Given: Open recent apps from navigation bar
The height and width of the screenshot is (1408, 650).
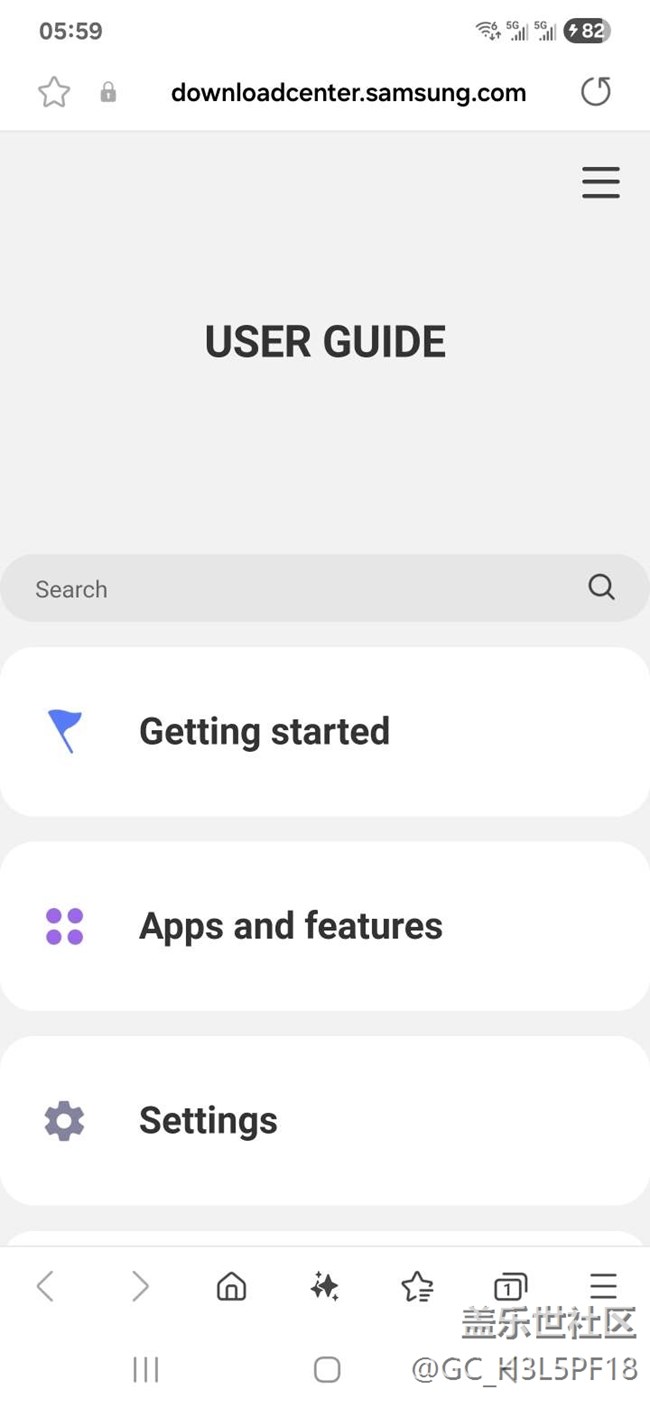Looking at the screenshot, I should click(146, 1370).
